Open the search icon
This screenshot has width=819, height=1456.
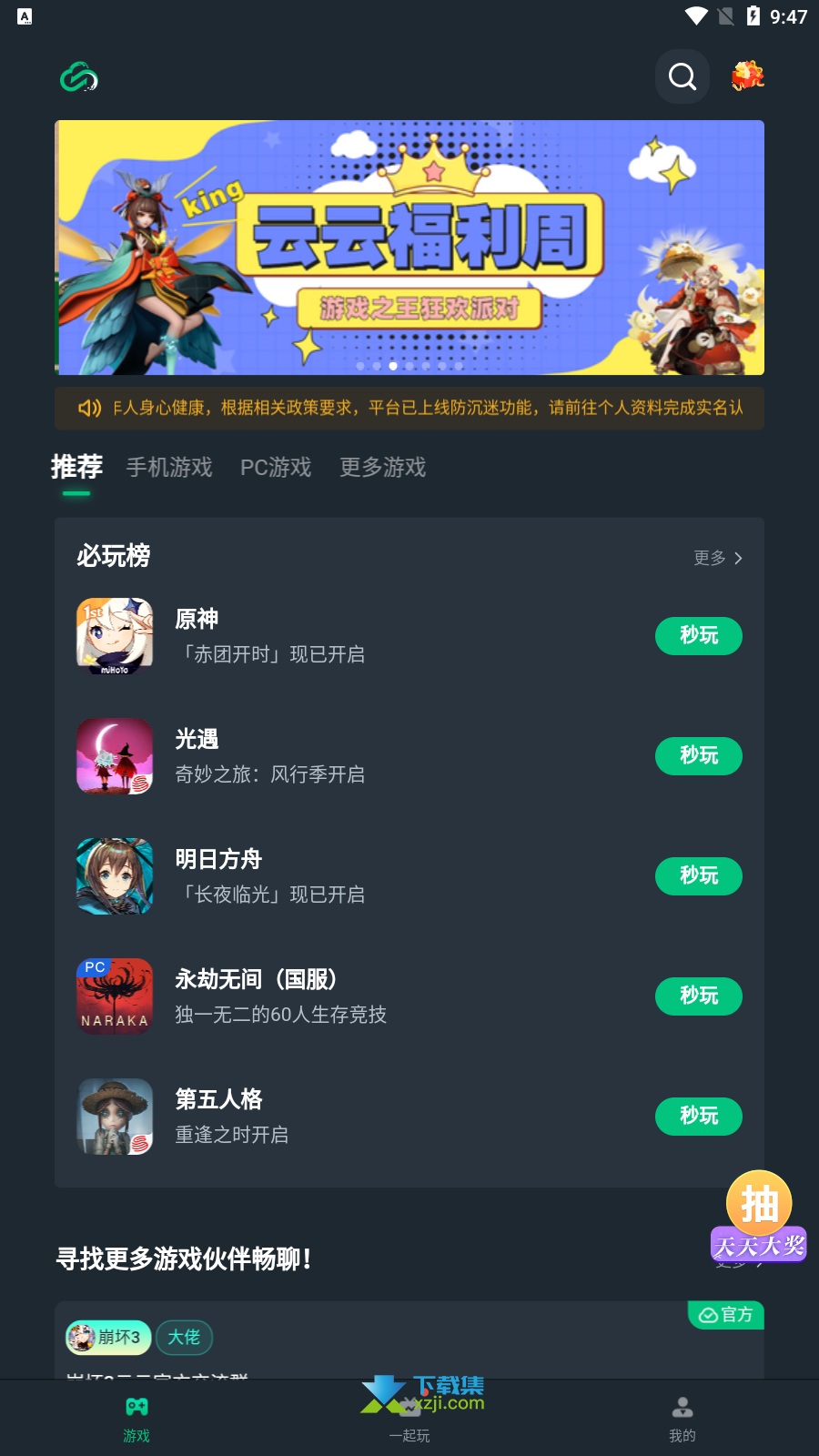[x=682, y=76]
